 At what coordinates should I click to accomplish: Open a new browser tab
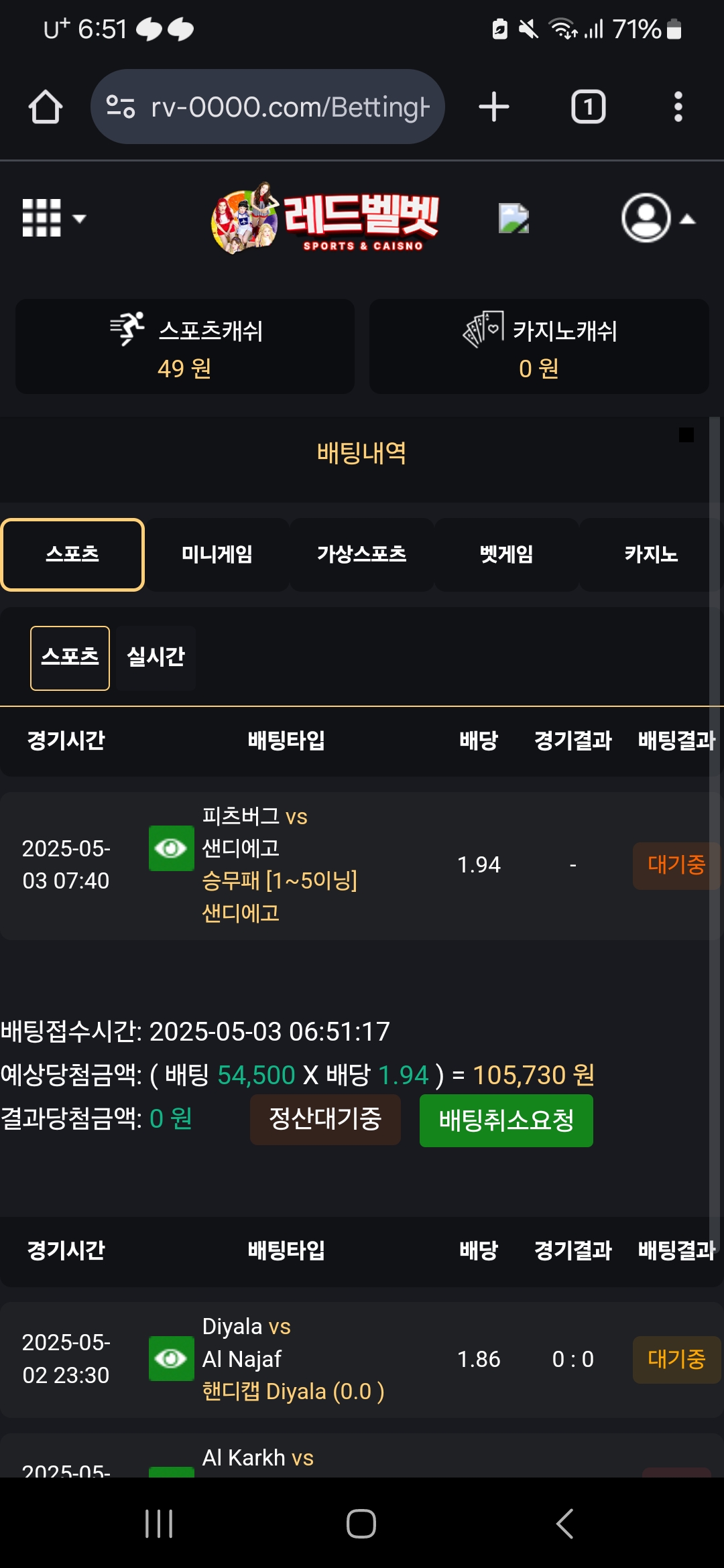tap(494, 107)
